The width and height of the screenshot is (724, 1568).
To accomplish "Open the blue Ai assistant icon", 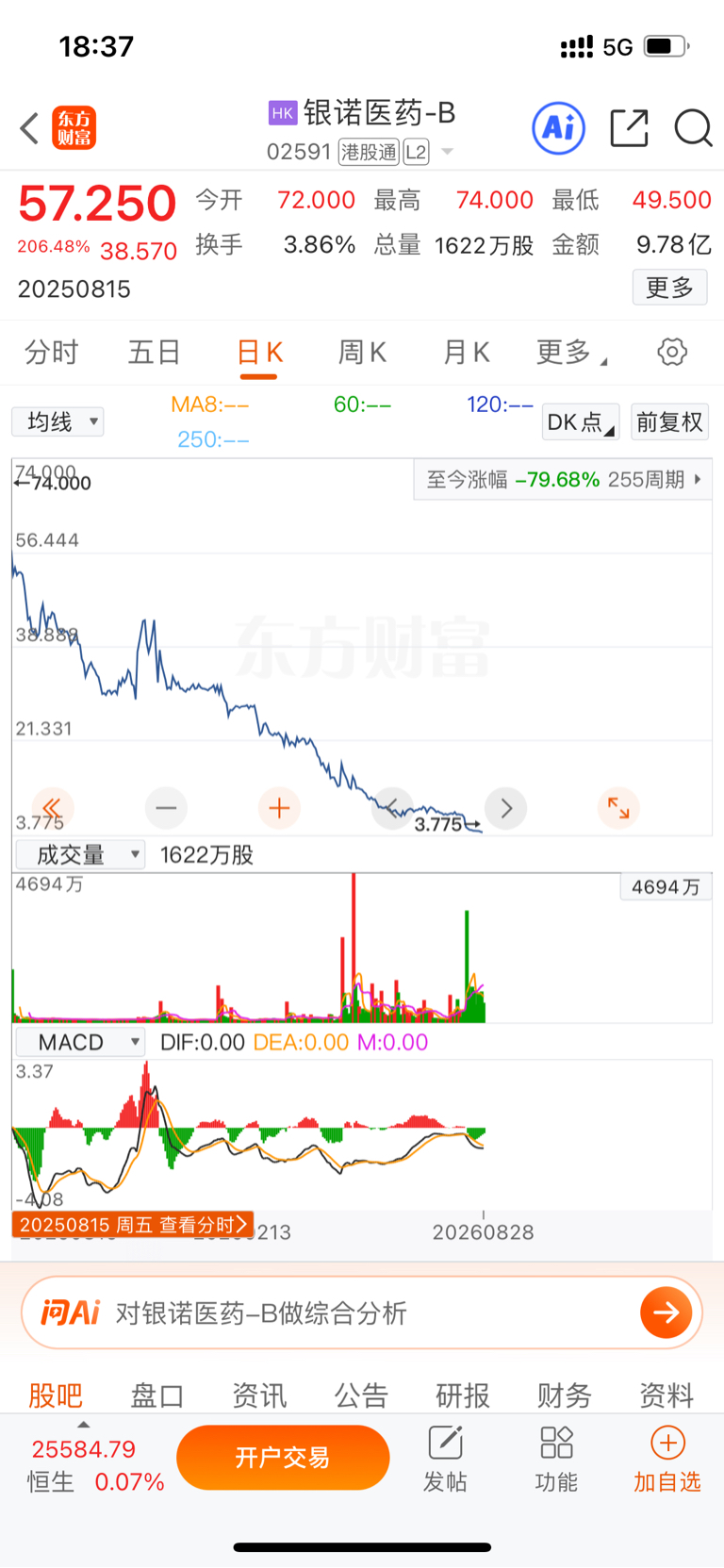I will 558,128.
